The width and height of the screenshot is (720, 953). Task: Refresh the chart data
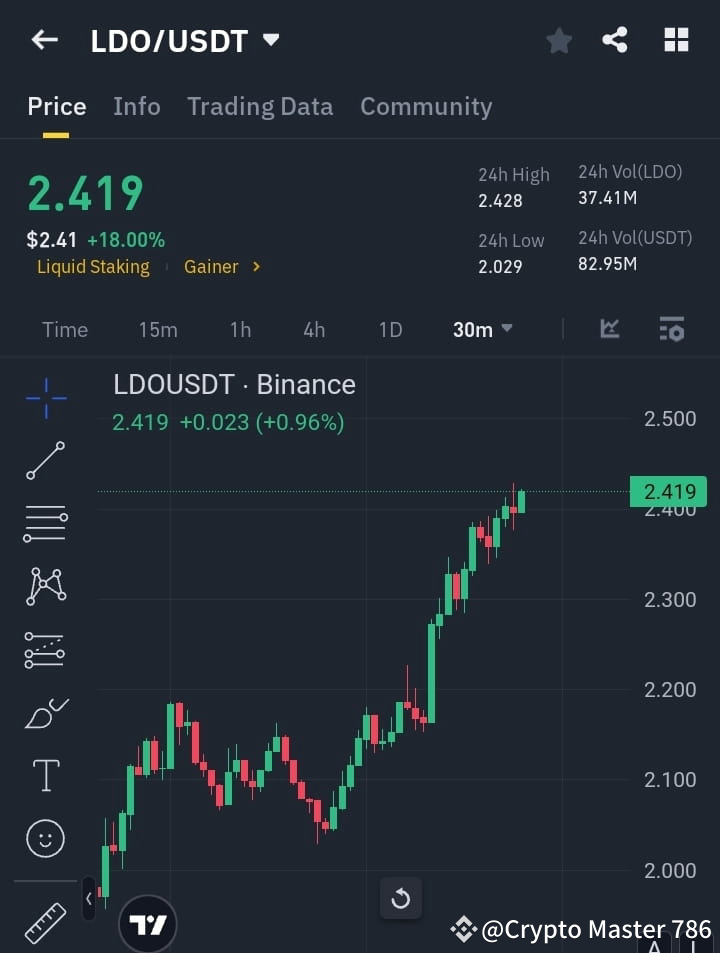point(401,898)
